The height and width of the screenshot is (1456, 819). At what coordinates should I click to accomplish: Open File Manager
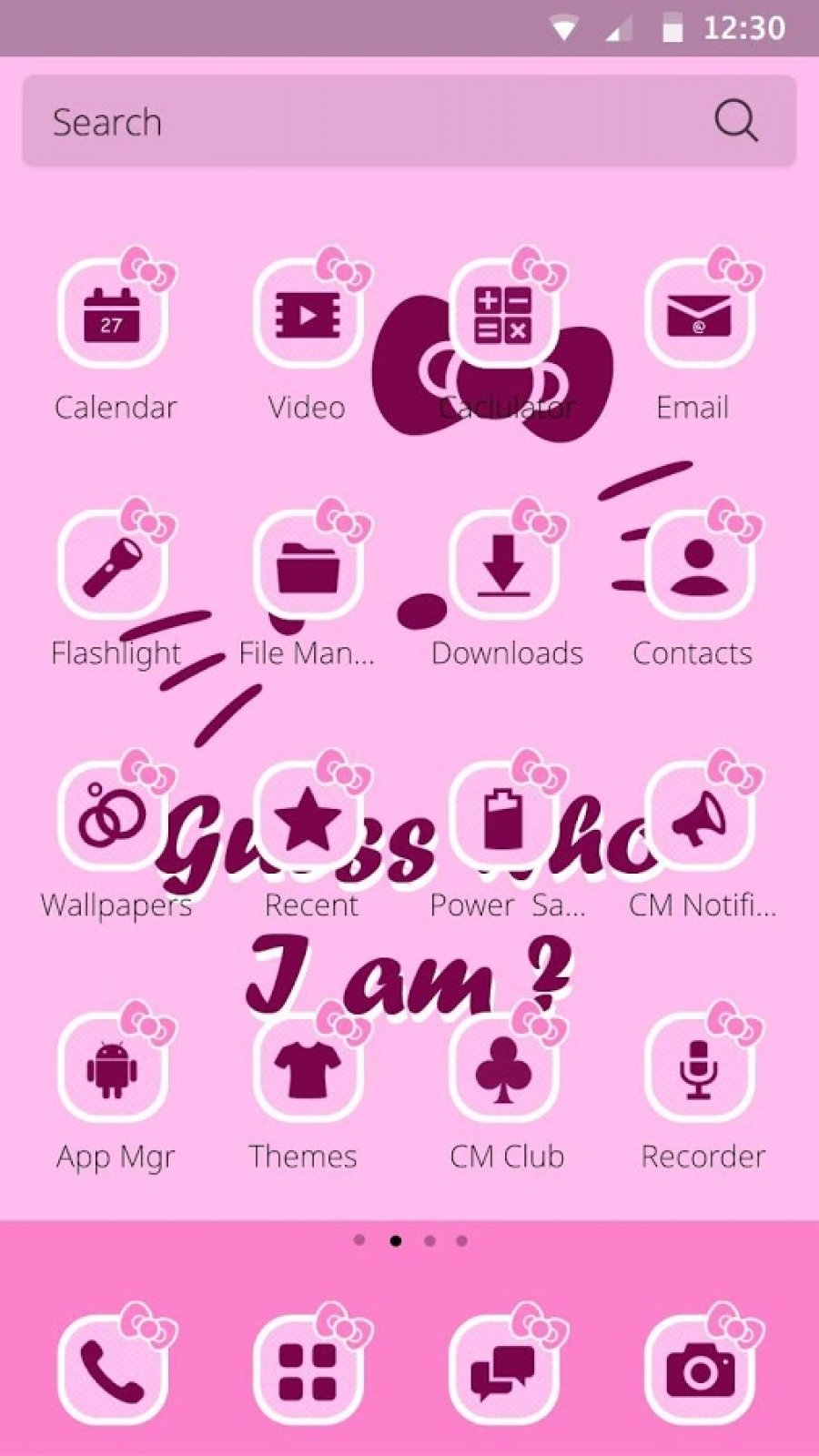308,564
